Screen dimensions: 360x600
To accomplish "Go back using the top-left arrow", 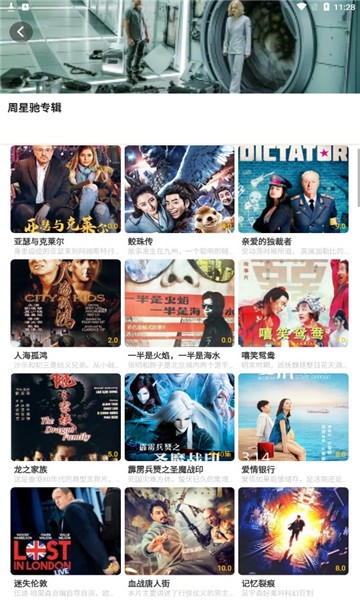I will pos(21,32).
